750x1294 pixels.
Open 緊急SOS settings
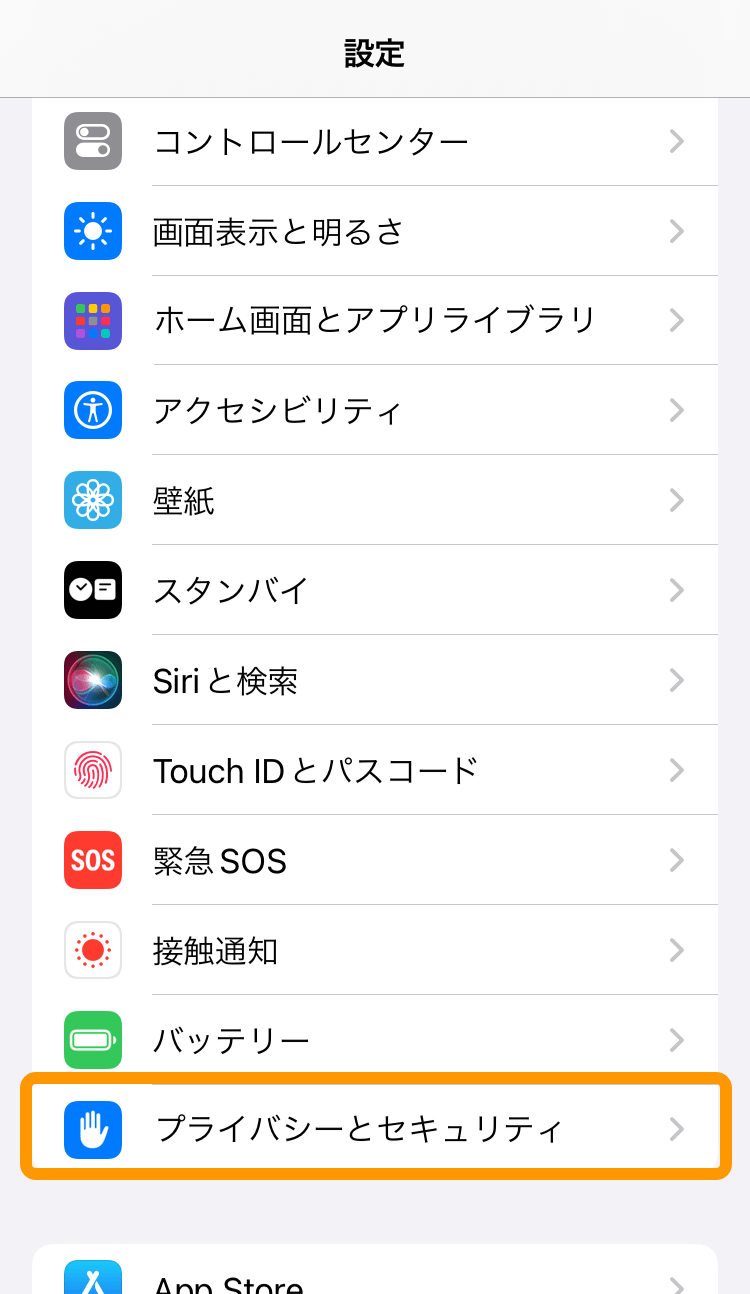374,861
